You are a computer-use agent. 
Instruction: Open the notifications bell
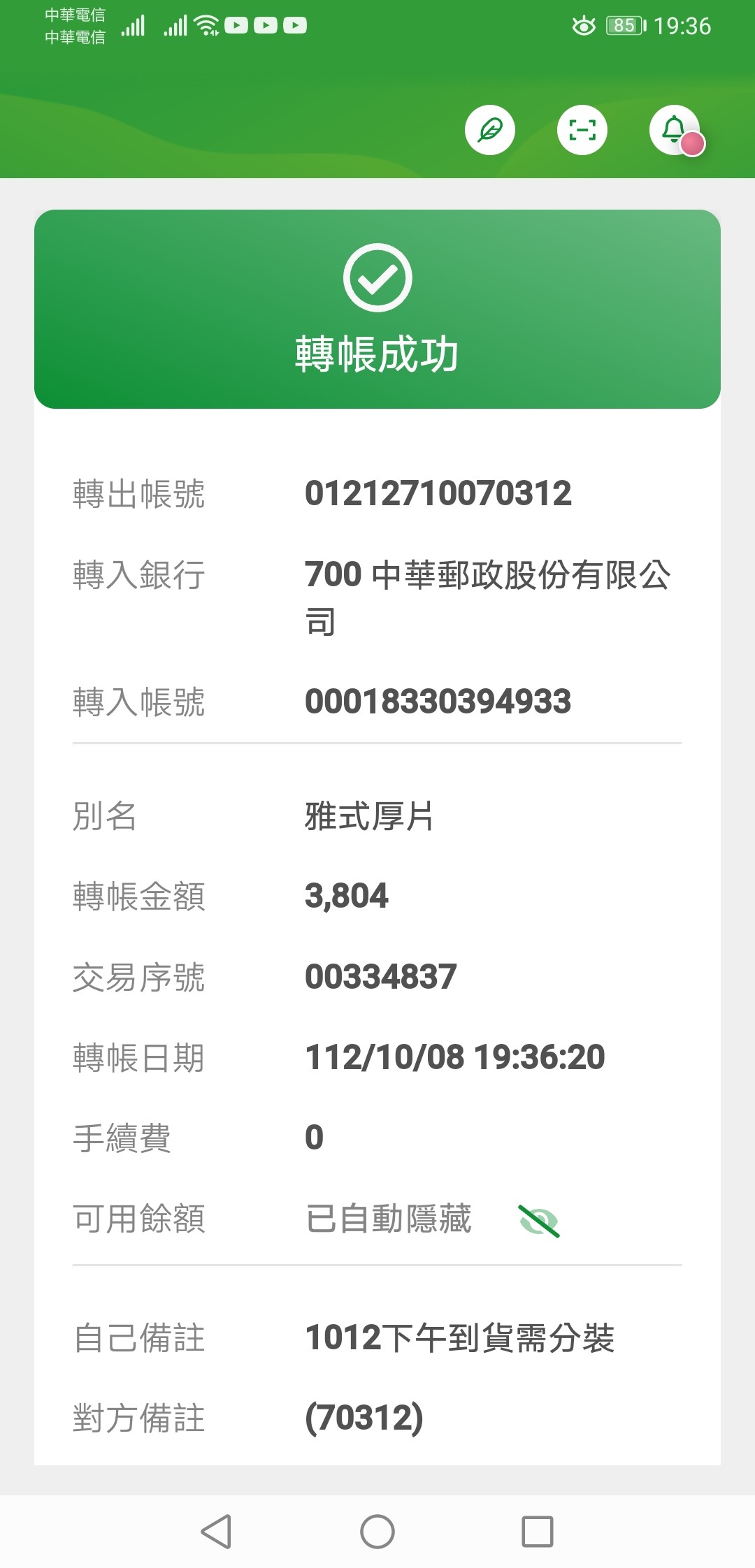coord(675,130)
